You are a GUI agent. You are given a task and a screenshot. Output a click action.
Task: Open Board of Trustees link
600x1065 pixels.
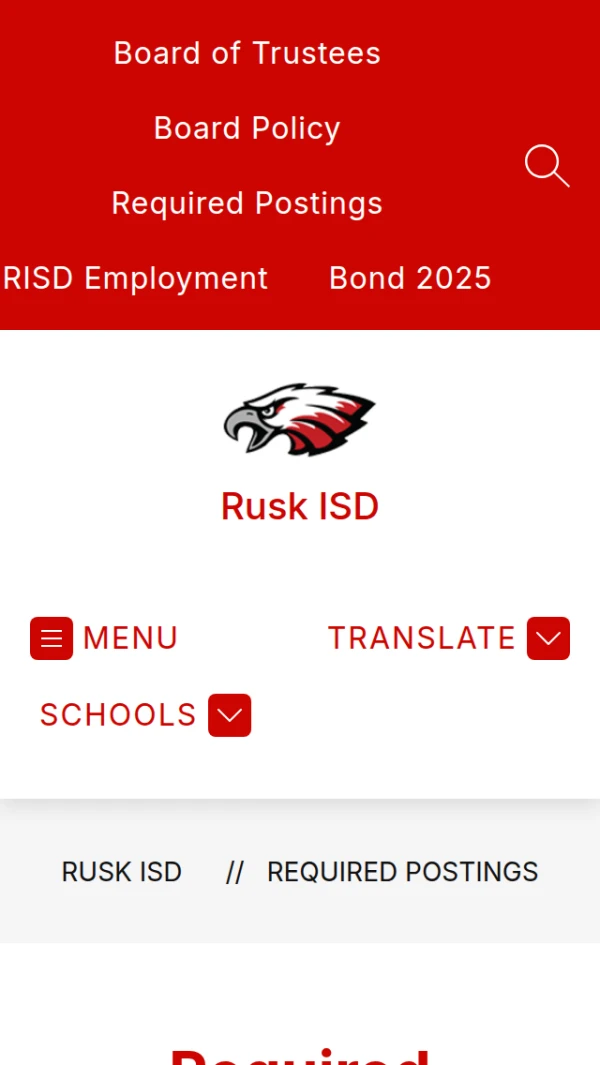coord(247,53)
